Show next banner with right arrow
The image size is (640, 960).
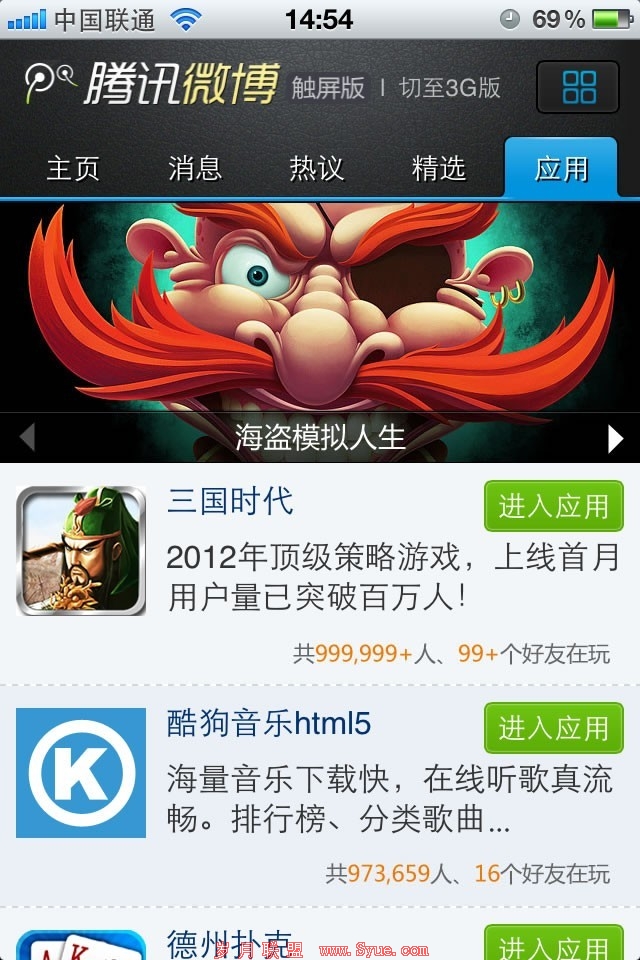pos(615,438)
